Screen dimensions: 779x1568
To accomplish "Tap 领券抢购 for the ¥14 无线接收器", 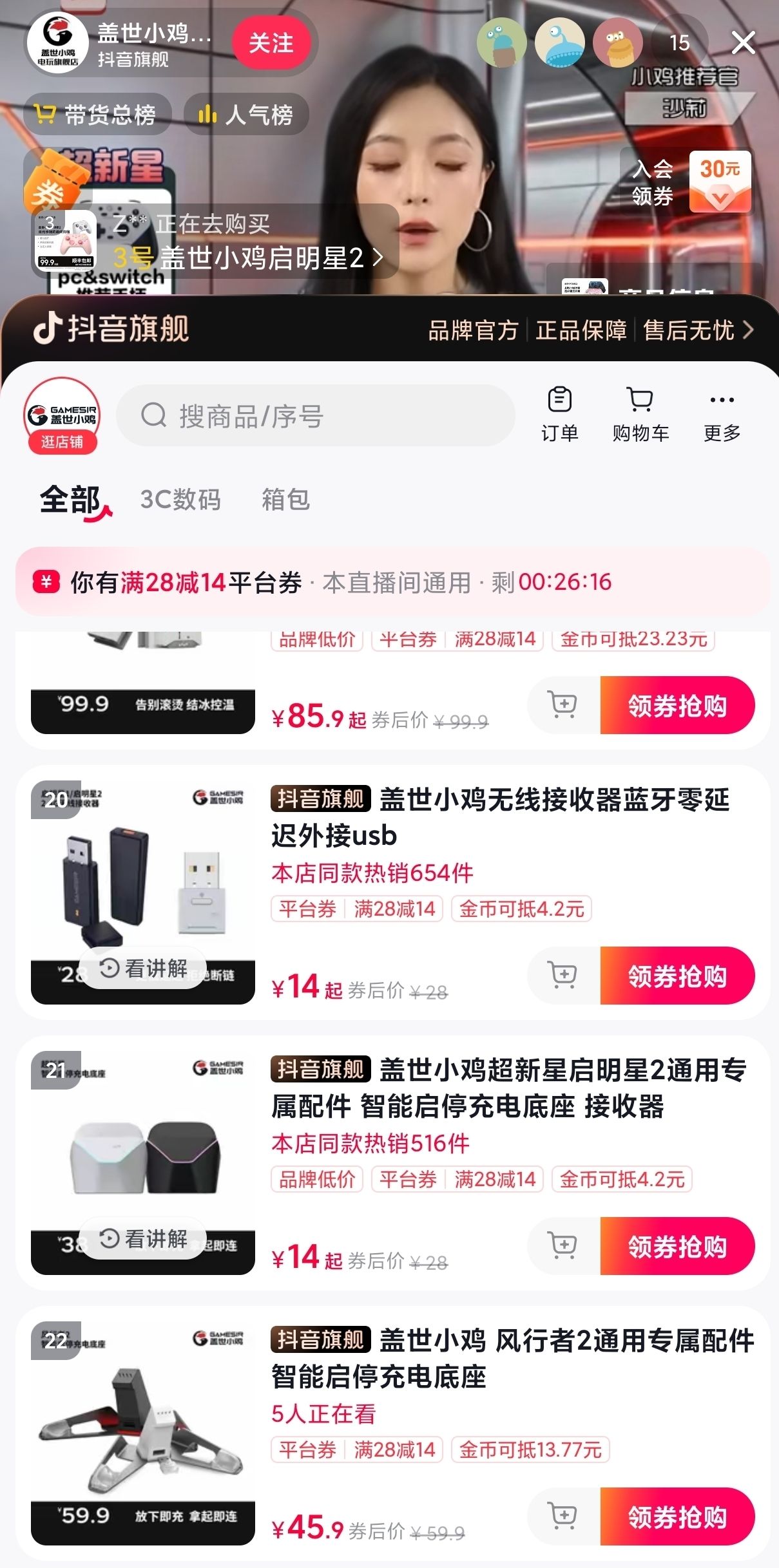I will 677,976.
